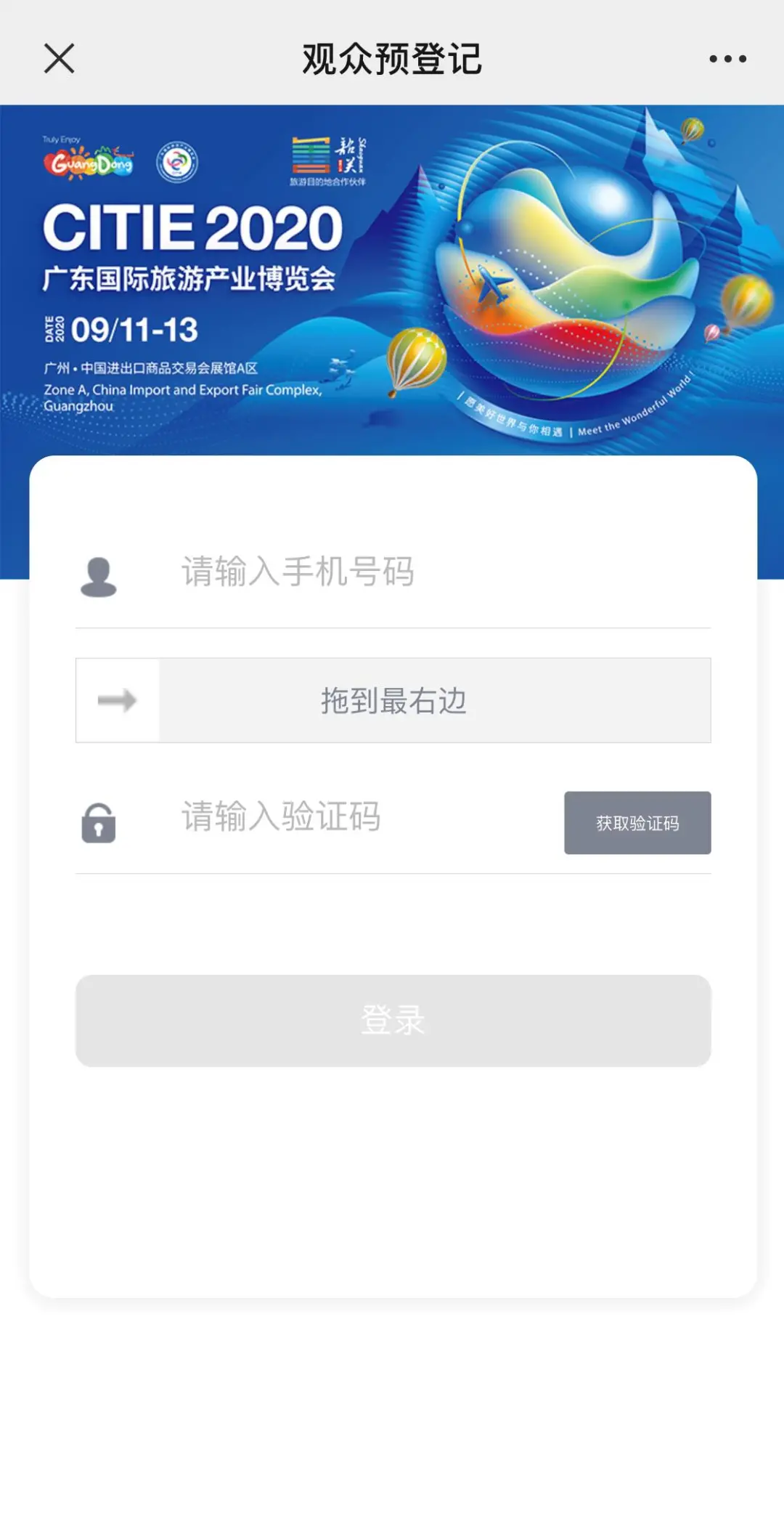Tap the 登录 login button
The height and width of the screenshot is (1529, 784).
[x=393, y=1021]
